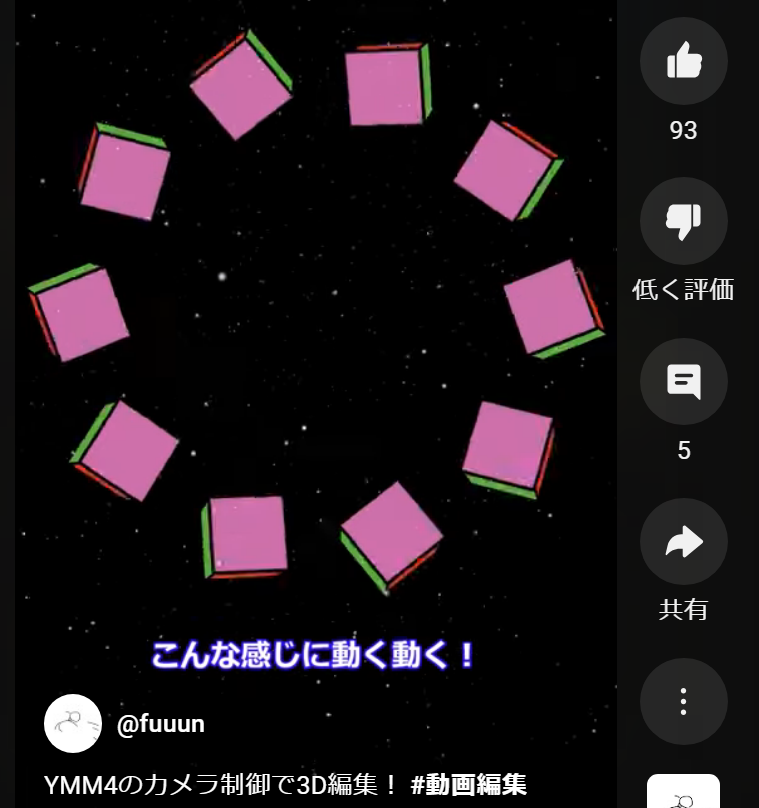Open the #動画編集 hashtag link
The width and height of the screenshot is (759, 808).
click(468, 785)
